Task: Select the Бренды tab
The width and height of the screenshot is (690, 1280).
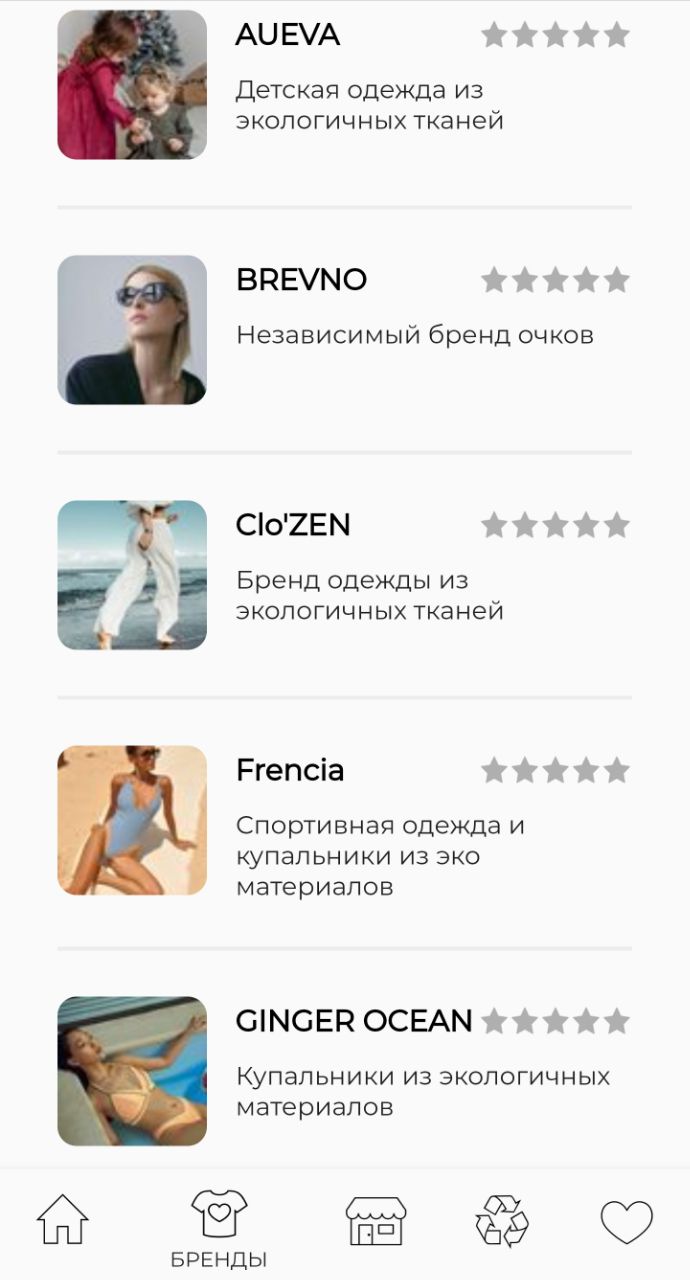Action: pos(219,1228)
